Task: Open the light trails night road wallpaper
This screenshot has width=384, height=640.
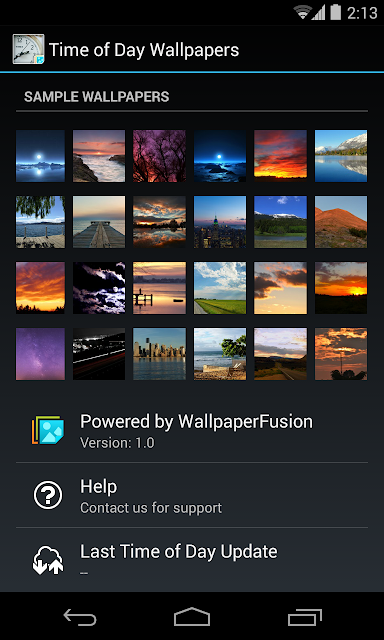Action: point(99,354)
